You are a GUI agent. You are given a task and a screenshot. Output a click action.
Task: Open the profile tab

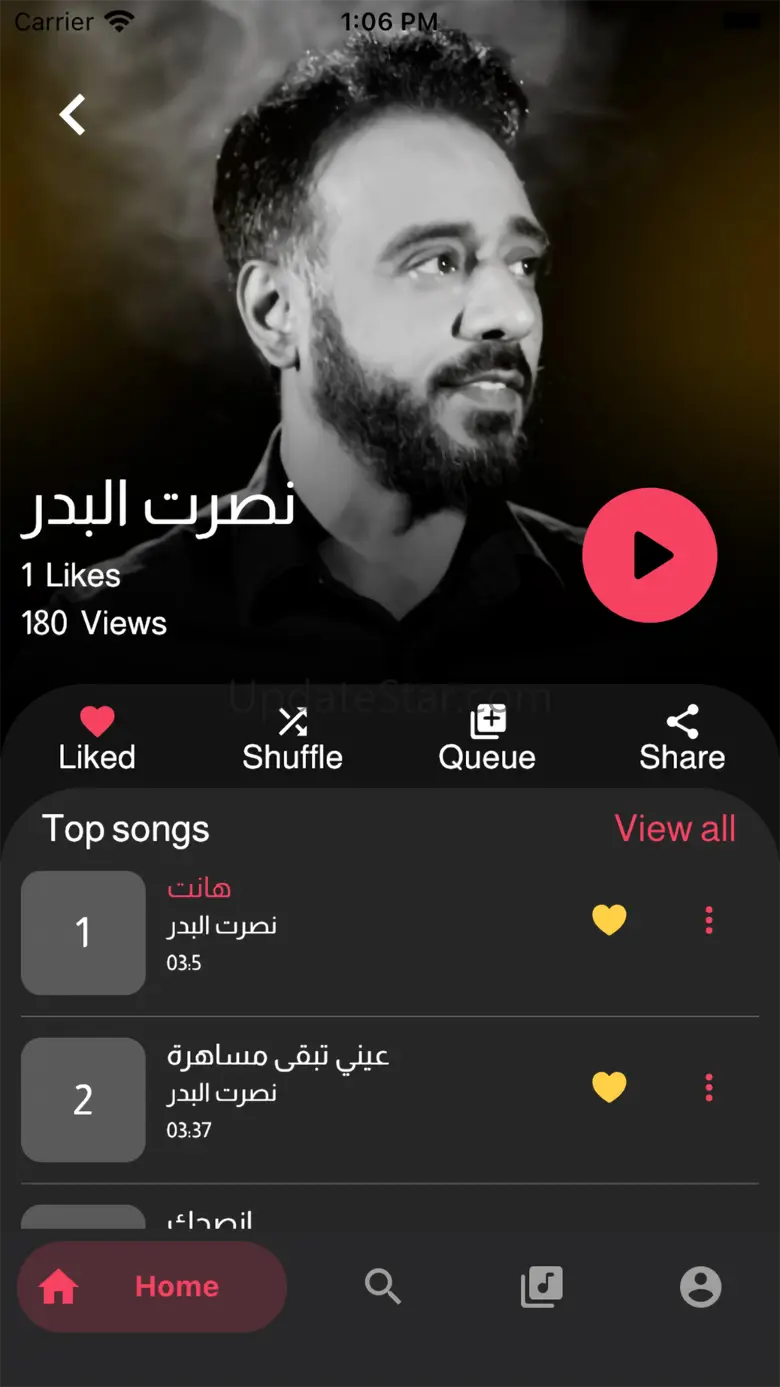[700, 1287]
